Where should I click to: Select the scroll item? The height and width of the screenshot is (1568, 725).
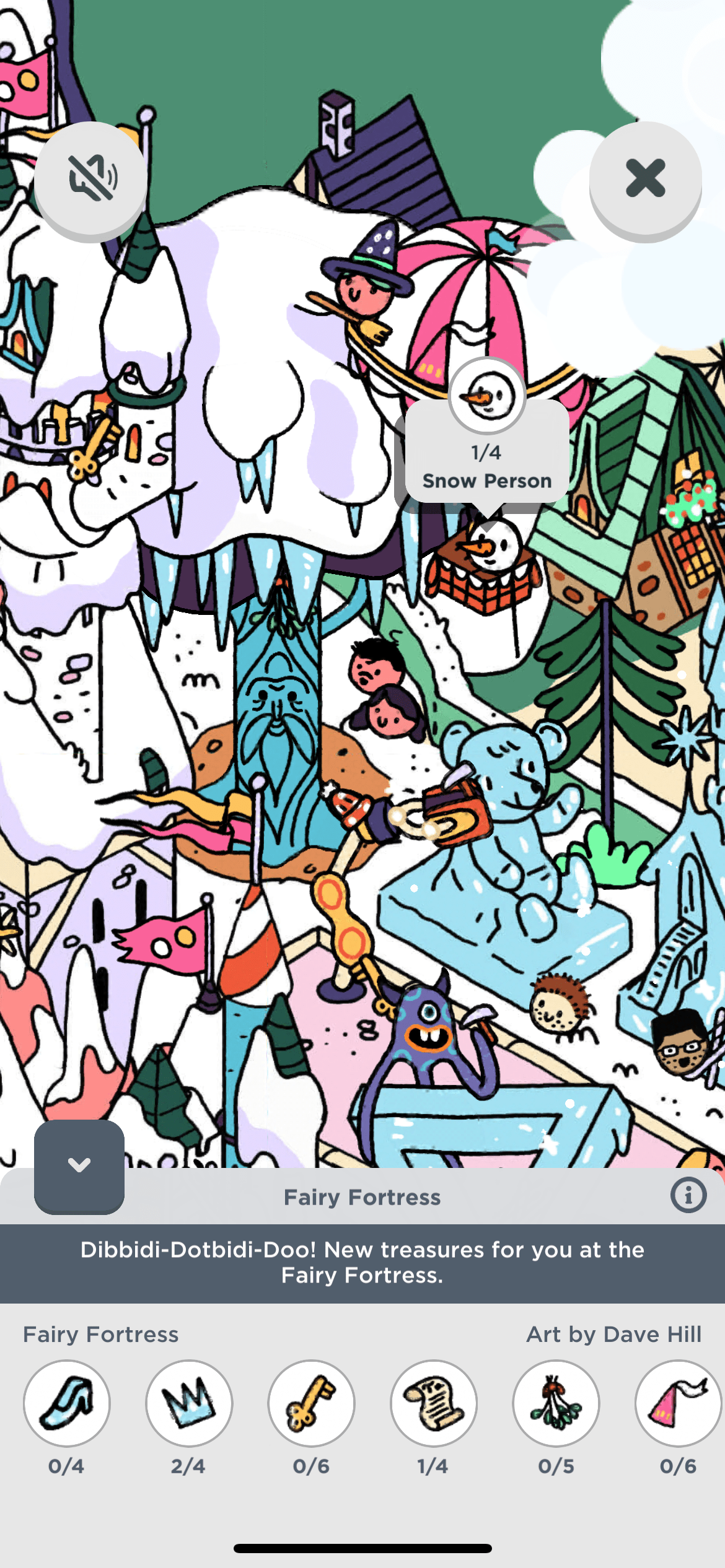433,1403
